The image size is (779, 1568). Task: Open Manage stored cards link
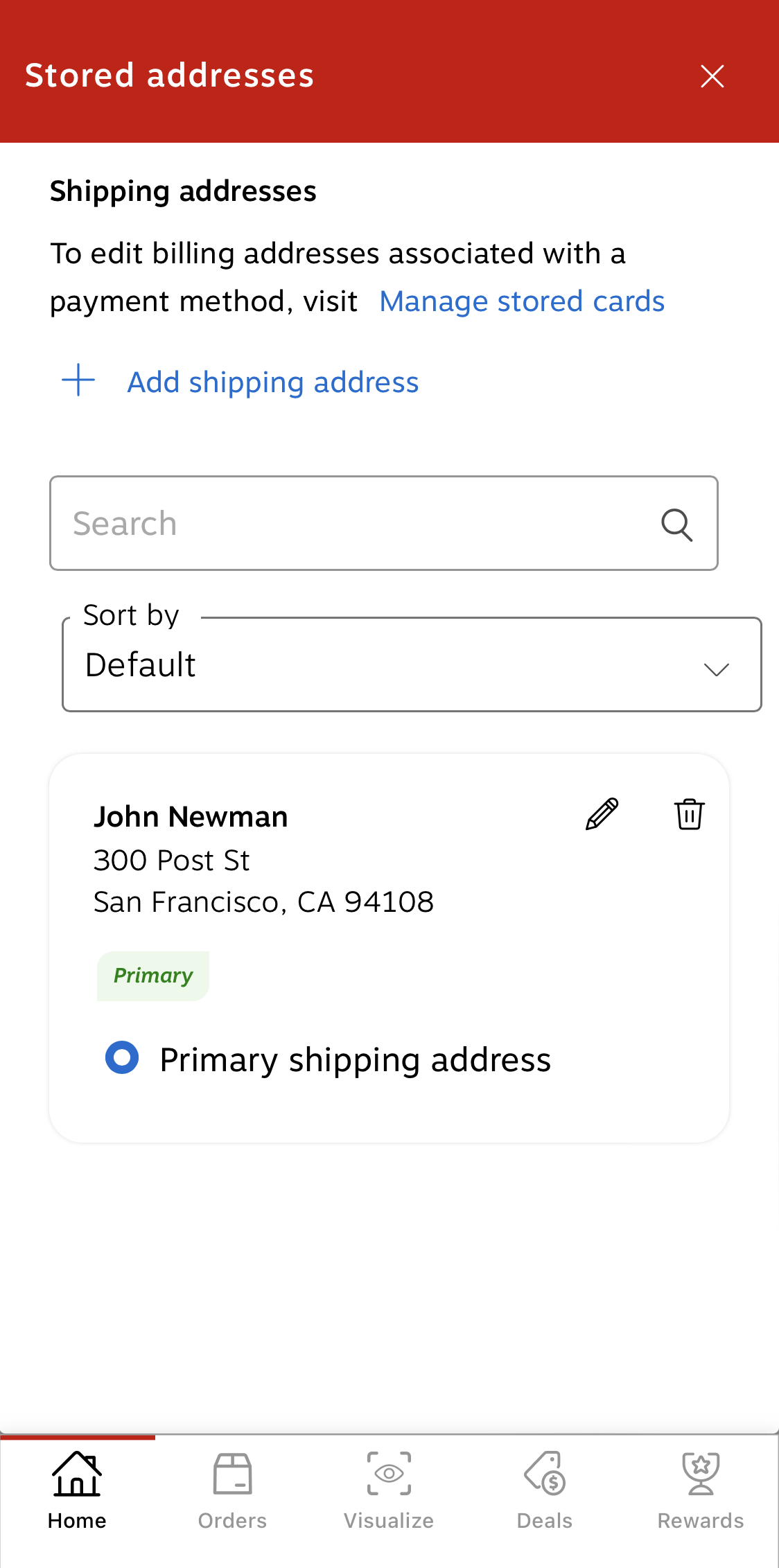[x=522, y=301]
